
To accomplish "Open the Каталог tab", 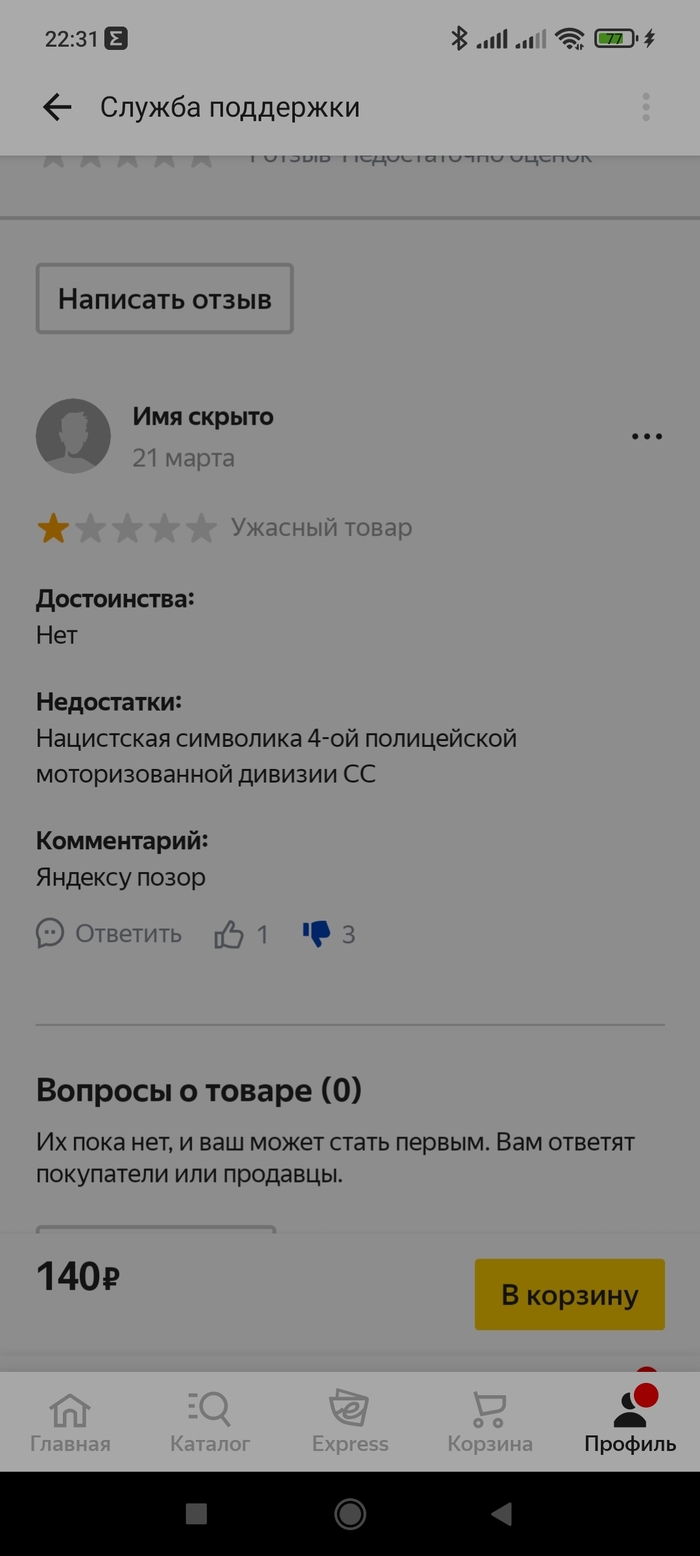I will pyautogui.click(x=210, y=1422).
